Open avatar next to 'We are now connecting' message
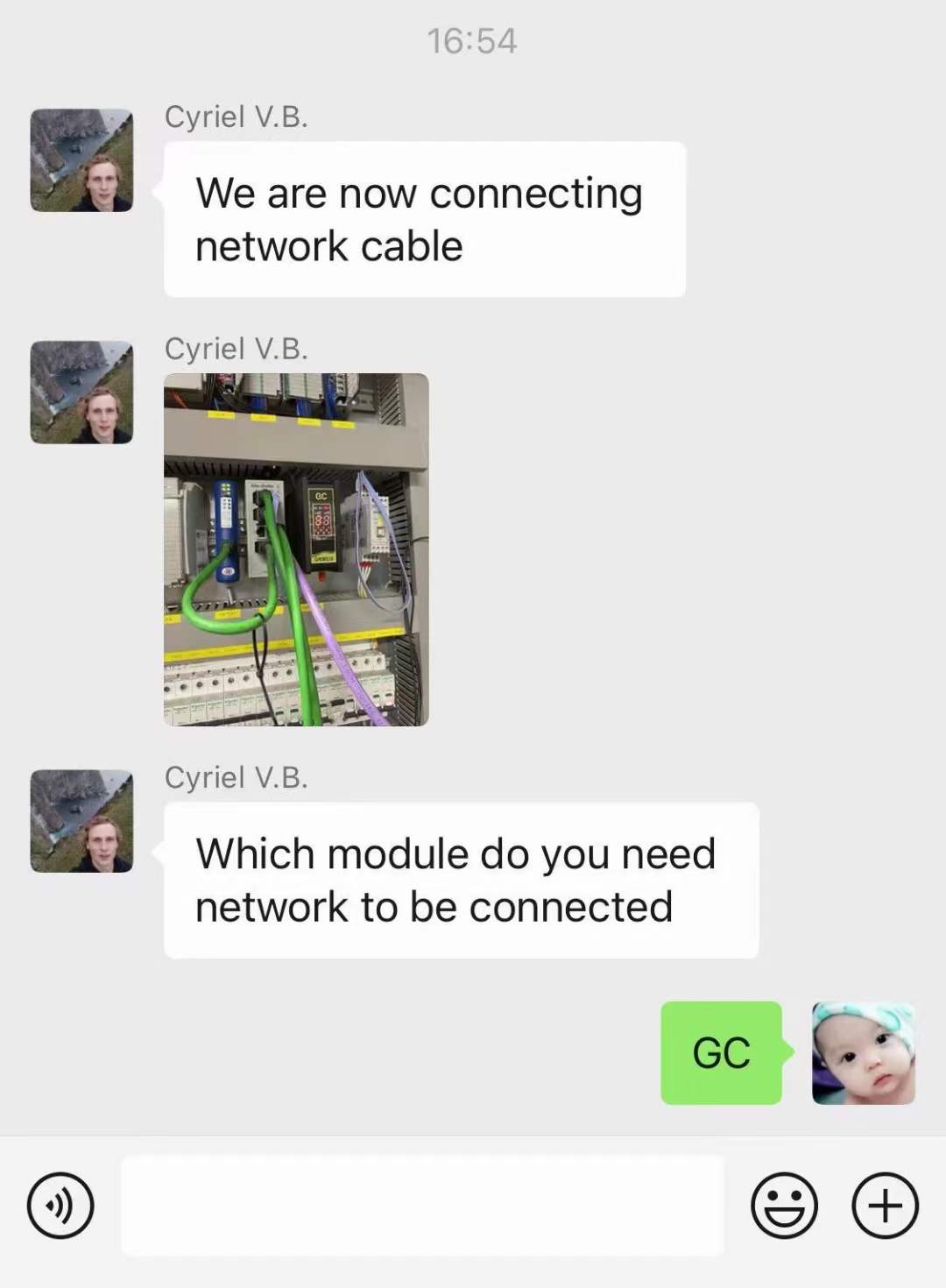The image size is (946, 1288). tap(81, 160)
